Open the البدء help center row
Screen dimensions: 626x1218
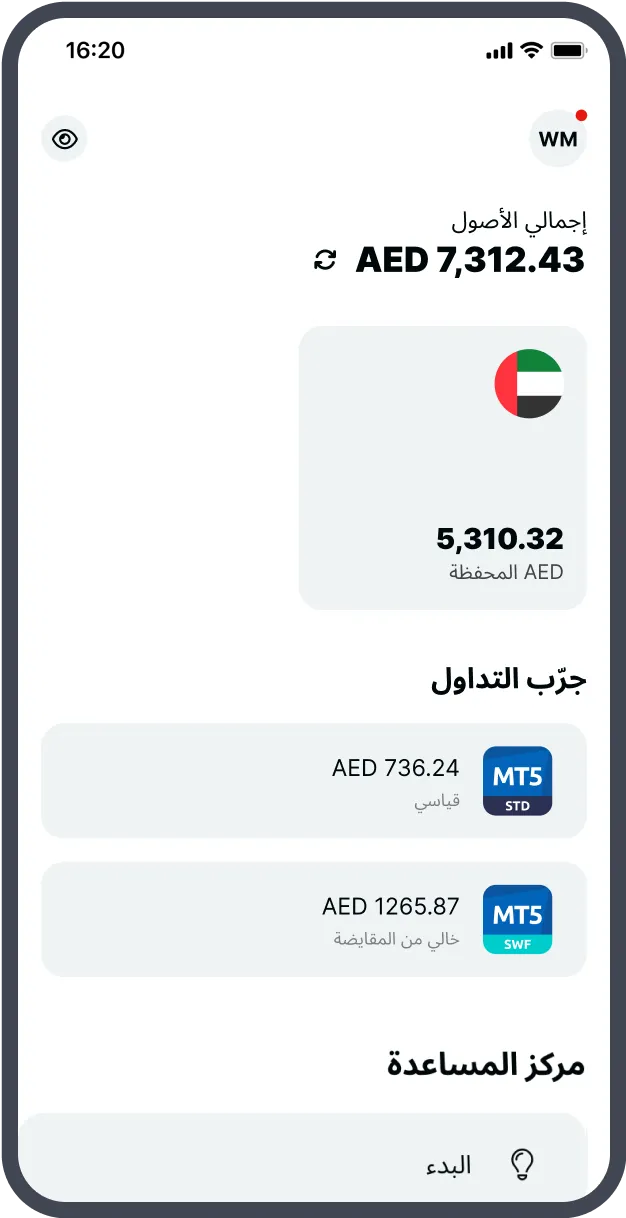click(x=313, y=1163)
